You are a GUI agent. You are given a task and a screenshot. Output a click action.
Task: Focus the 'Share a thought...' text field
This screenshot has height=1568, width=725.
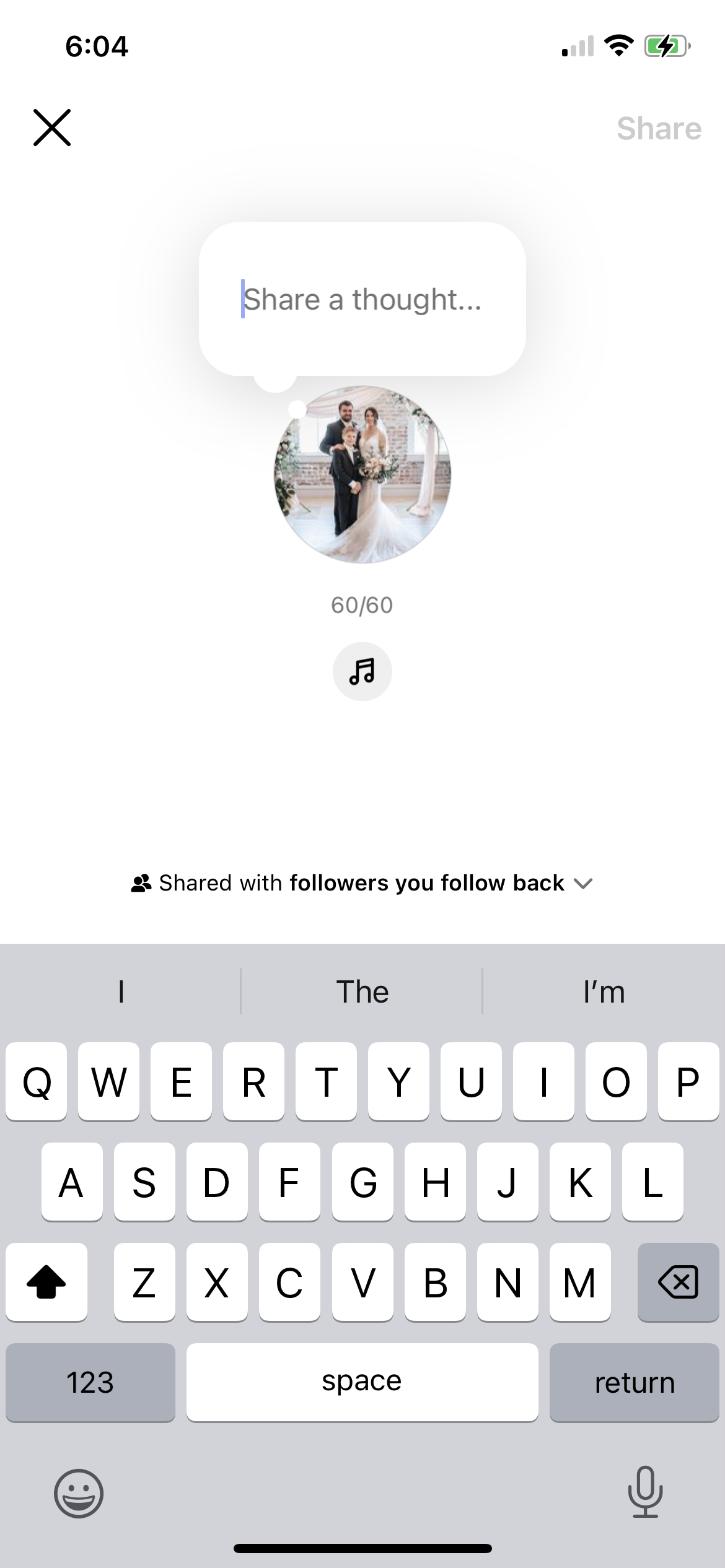pyautogui.click(x=362, y=300)
